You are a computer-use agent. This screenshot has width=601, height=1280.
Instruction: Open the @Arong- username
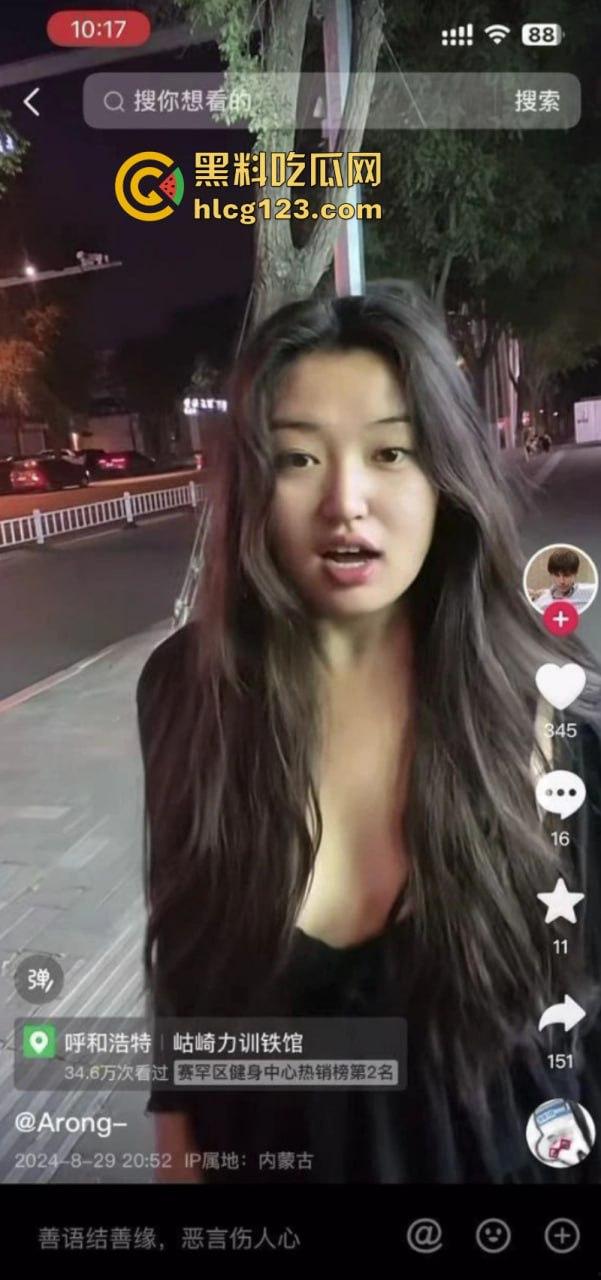tap(70, 1122)
